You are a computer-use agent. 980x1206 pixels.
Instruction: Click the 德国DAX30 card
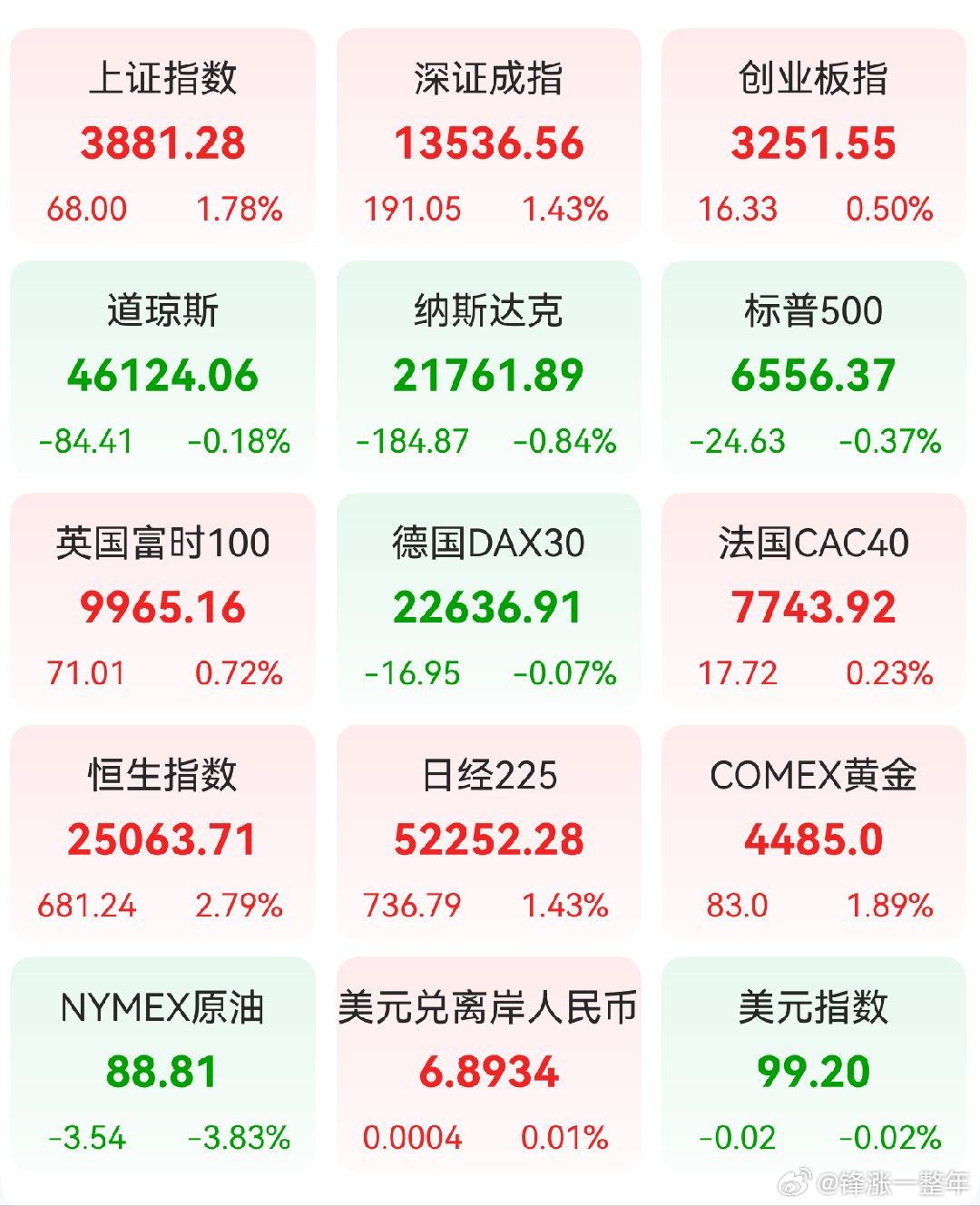(x=490, y=594)
